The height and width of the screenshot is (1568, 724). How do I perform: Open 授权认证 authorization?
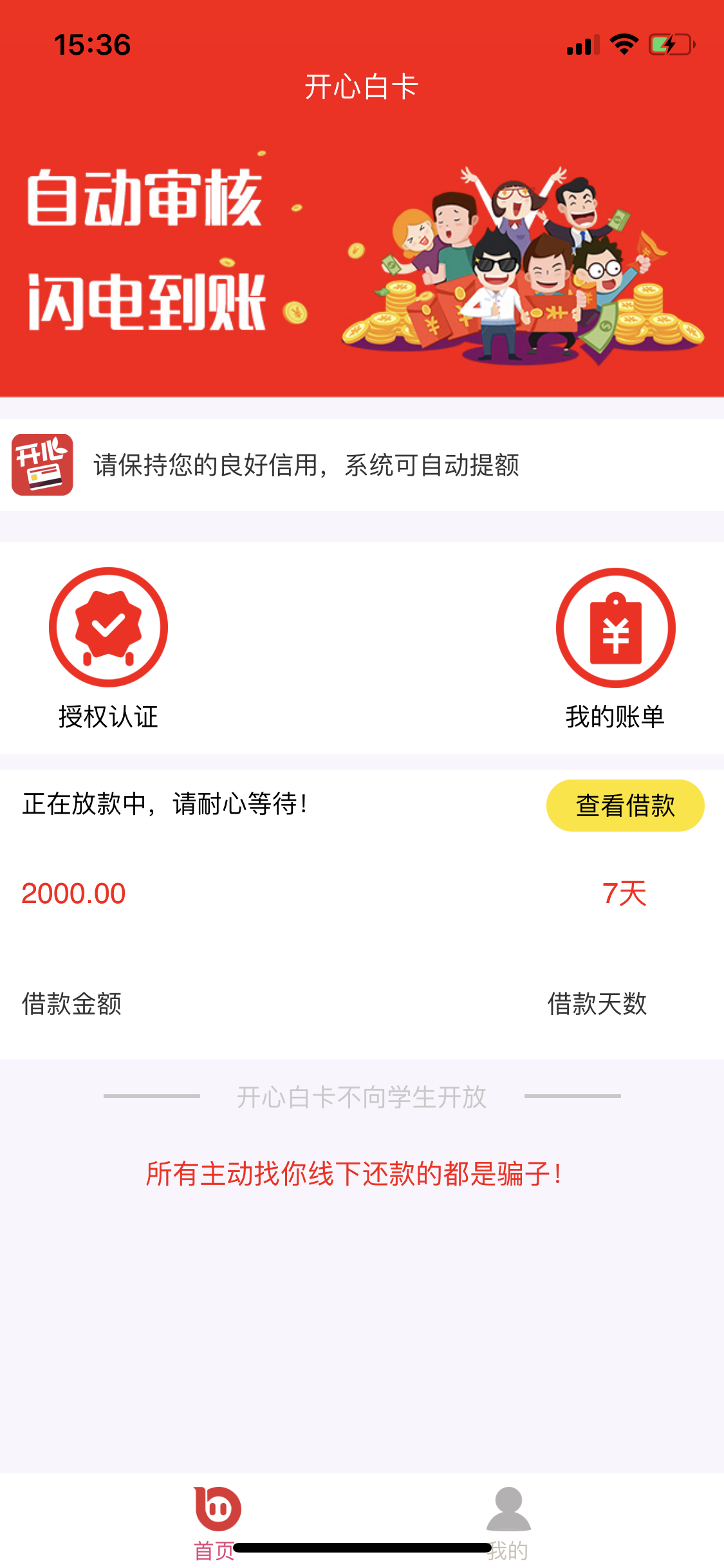coord(108,649)
